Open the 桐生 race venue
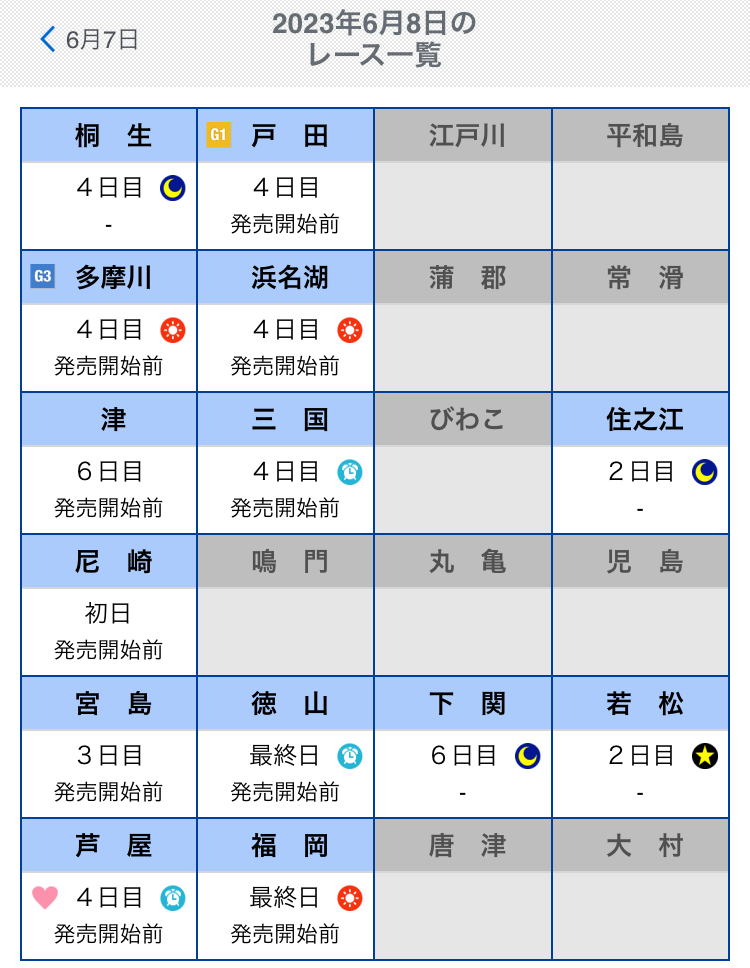 click(x=110, y=179)
